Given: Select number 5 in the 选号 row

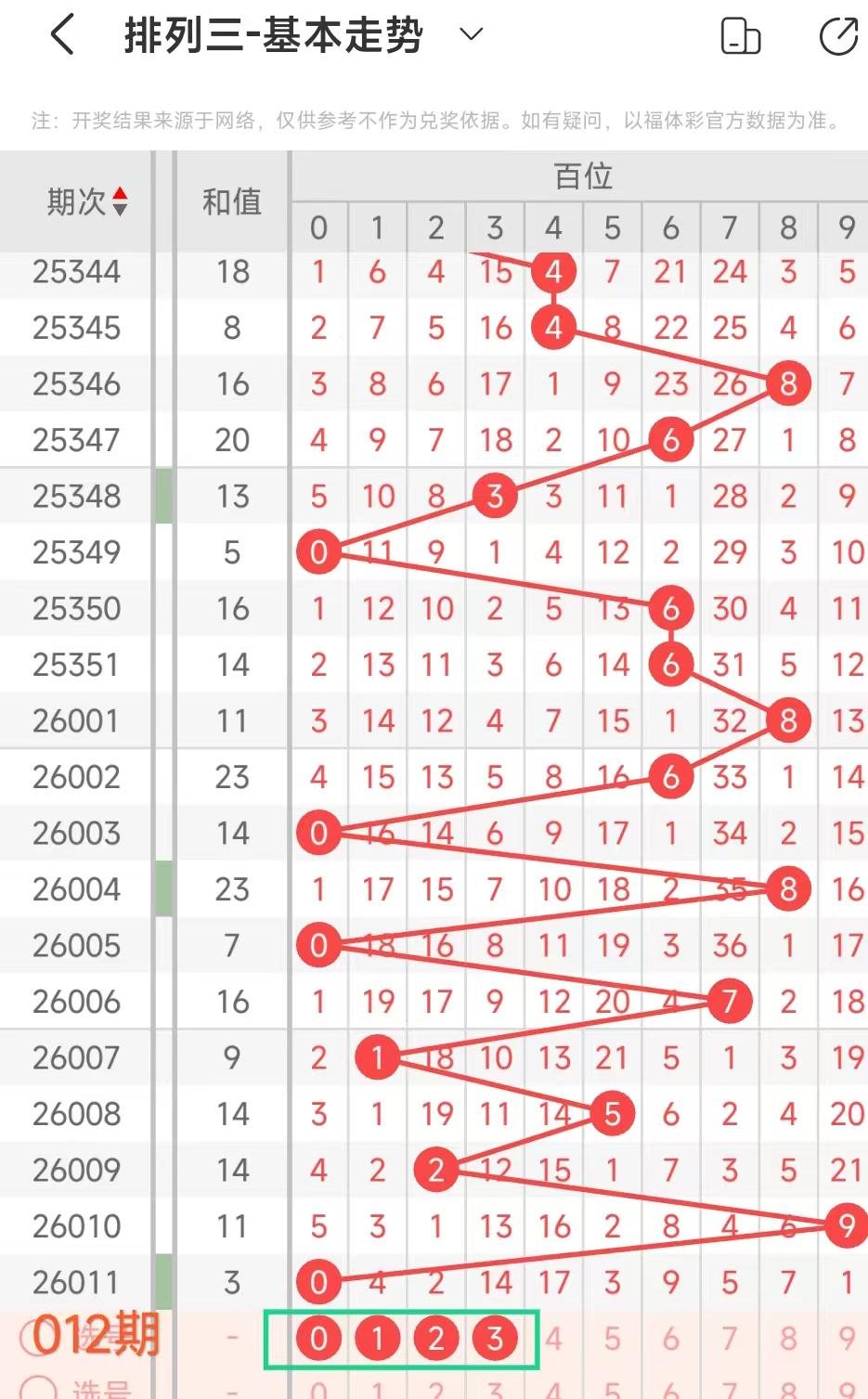Looking at the screenshot, I should point(612,1339).
